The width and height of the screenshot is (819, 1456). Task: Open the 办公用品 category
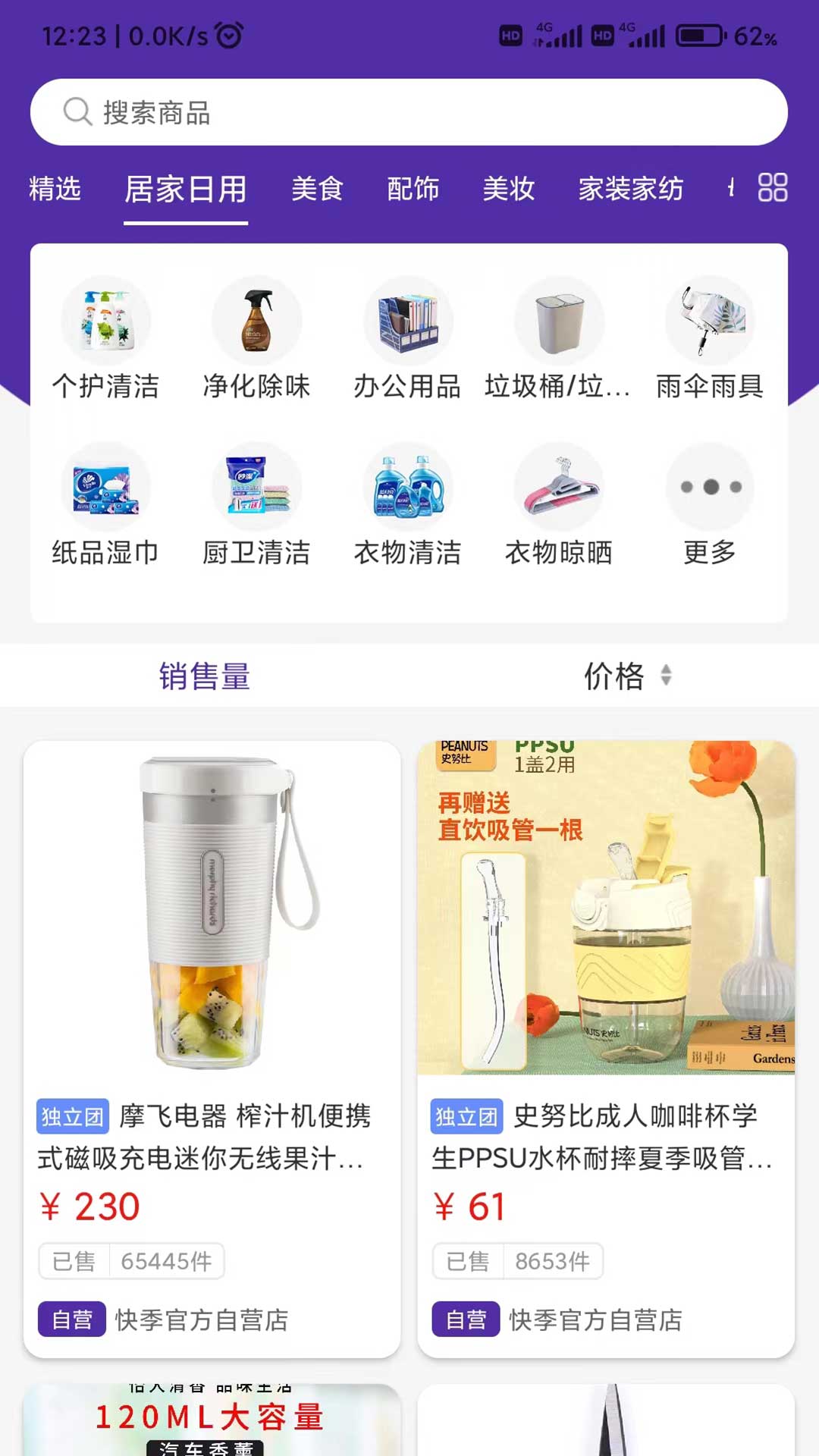(x=407, y=339)
